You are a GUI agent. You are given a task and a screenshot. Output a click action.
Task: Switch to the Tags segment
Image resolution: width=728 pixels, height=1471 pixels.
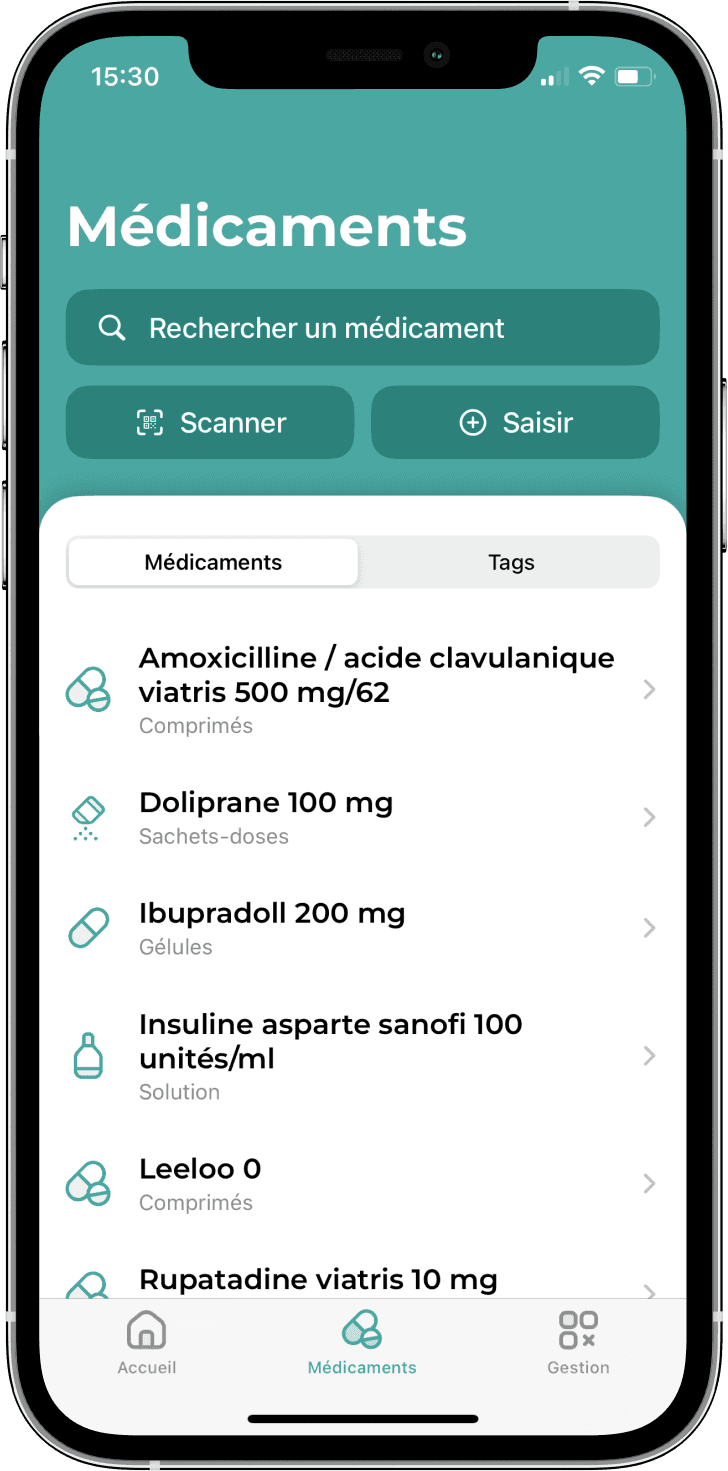click(510, 562)
